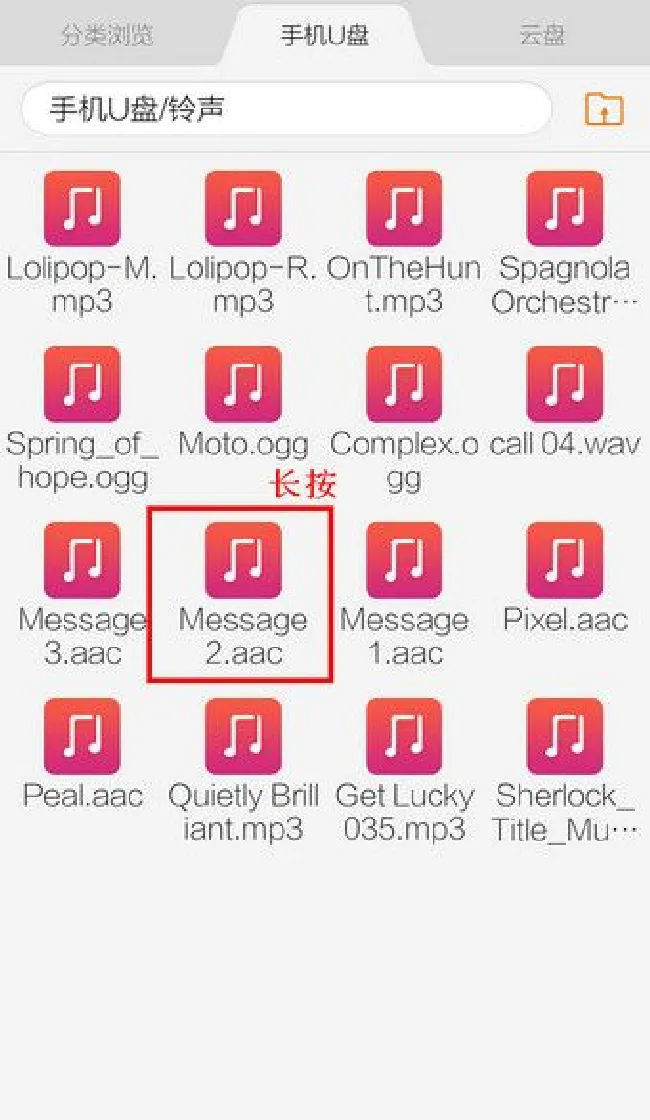The width and height of the screenshot is (650, 1120).
Task: Open Complex.ogg file
Action: tap(404, 384)
